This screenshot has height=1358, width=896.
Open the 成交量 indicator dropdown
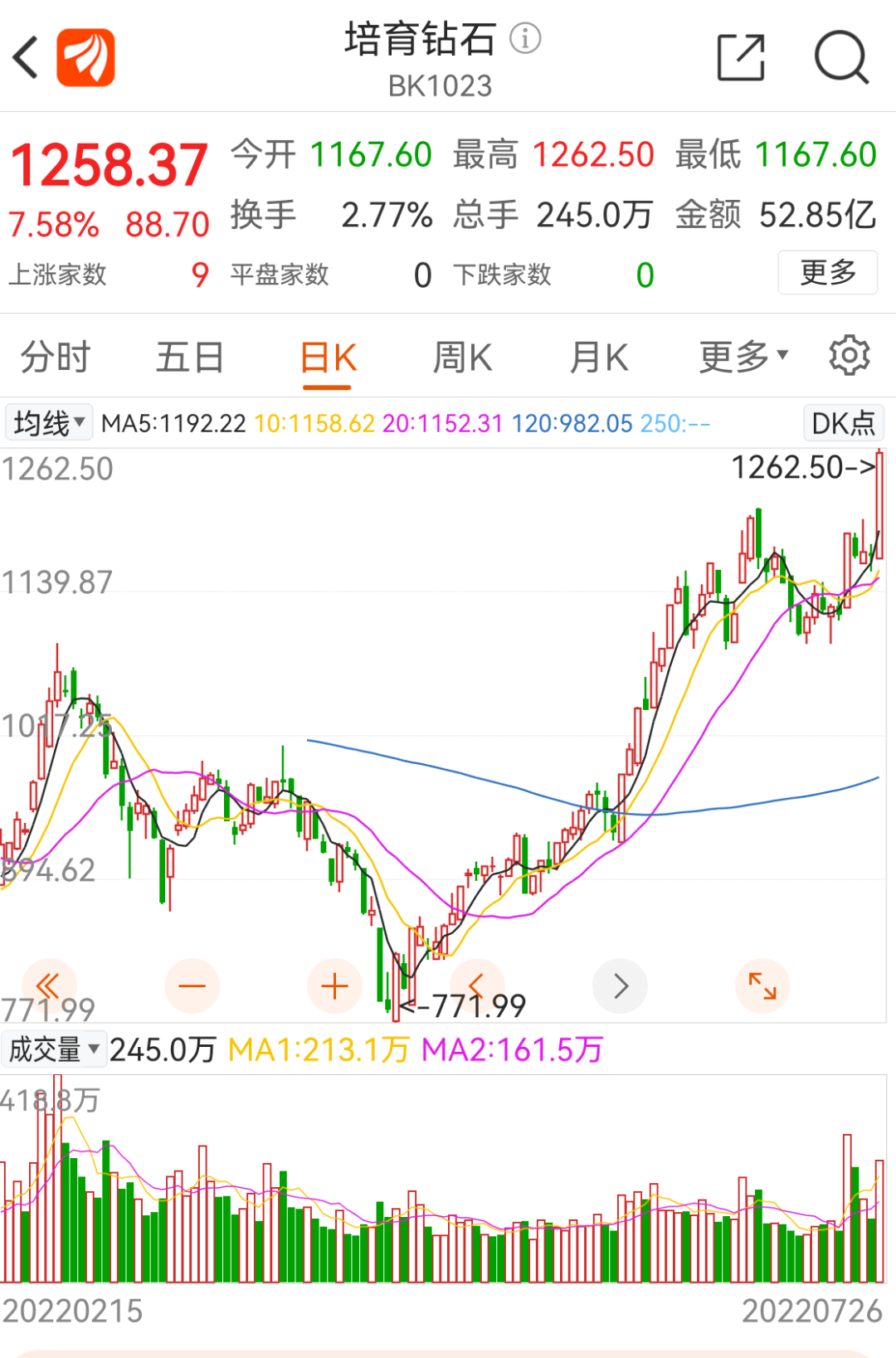pos(54,1049)
